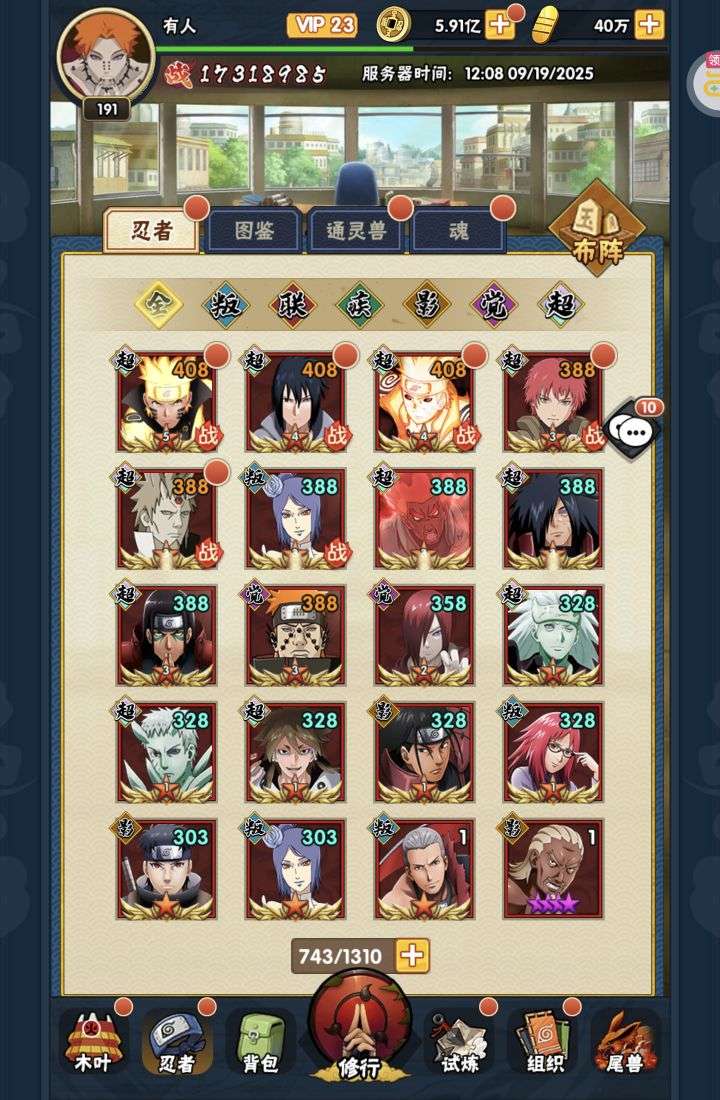This screenshot has height=1100, width=720.
Task: Expand ninja capacity next to 743/1310
Action: pos(412,956)
